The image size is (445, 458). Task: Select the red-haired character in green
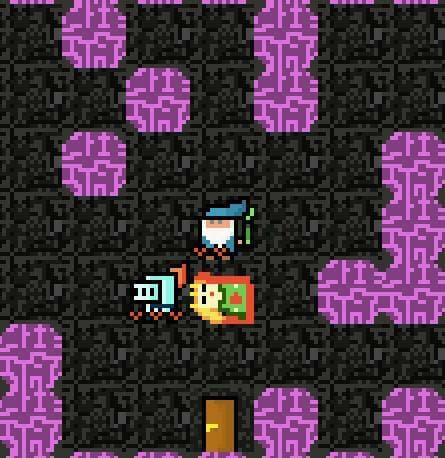(x=222, y=298)
